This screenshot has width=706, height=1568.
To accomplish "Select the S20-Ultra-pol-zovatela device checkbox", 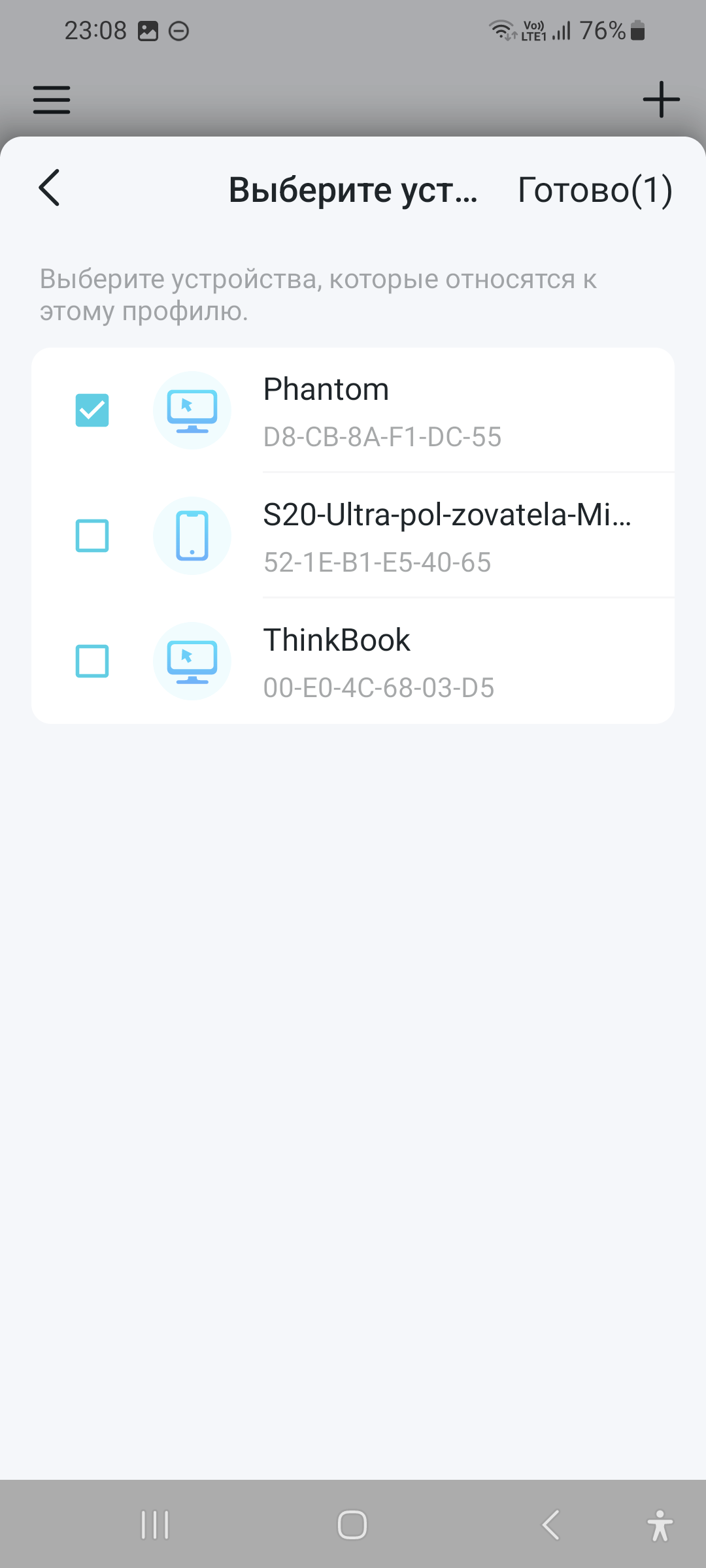I will 92,536.
